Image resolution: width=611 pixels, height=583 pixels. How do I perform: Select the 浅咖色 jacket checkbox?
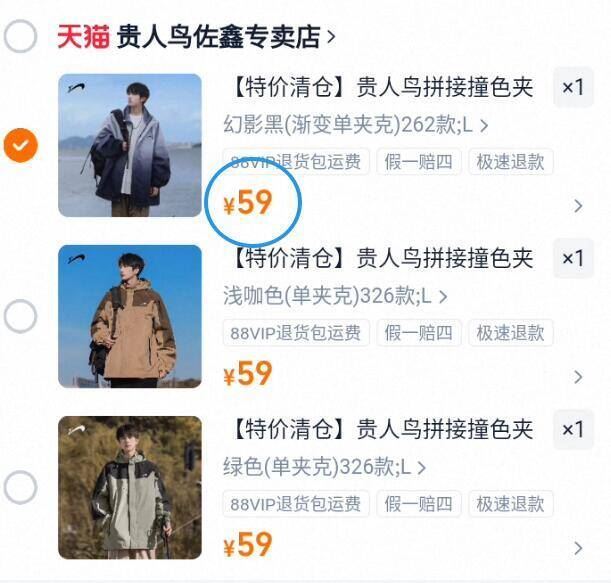click(x=21, y=316)
